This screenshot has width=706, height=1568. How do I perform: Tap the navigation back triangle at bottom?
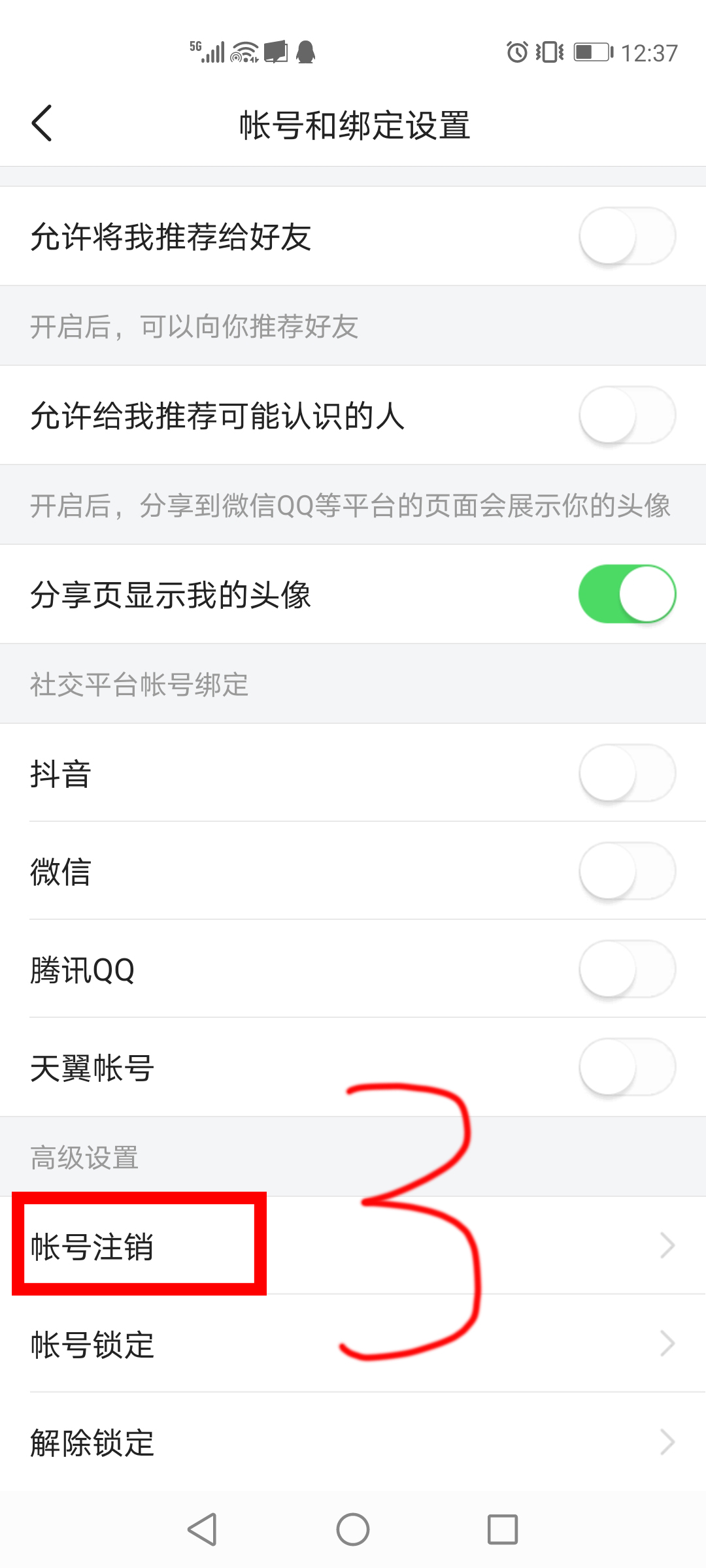204,1529
